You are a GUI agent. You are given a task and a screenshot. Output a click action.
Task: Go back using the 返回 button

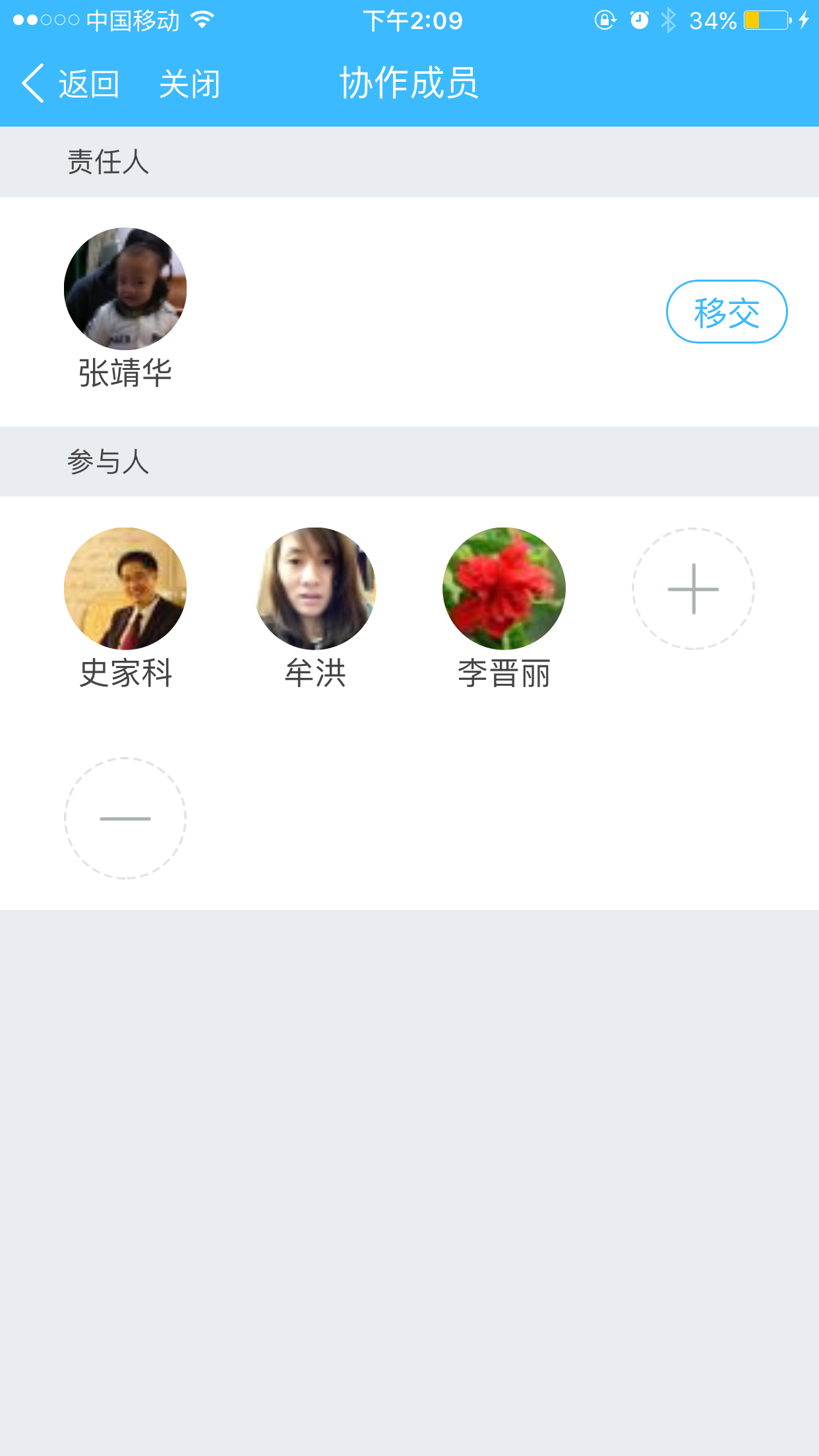[x=71, y=84]
